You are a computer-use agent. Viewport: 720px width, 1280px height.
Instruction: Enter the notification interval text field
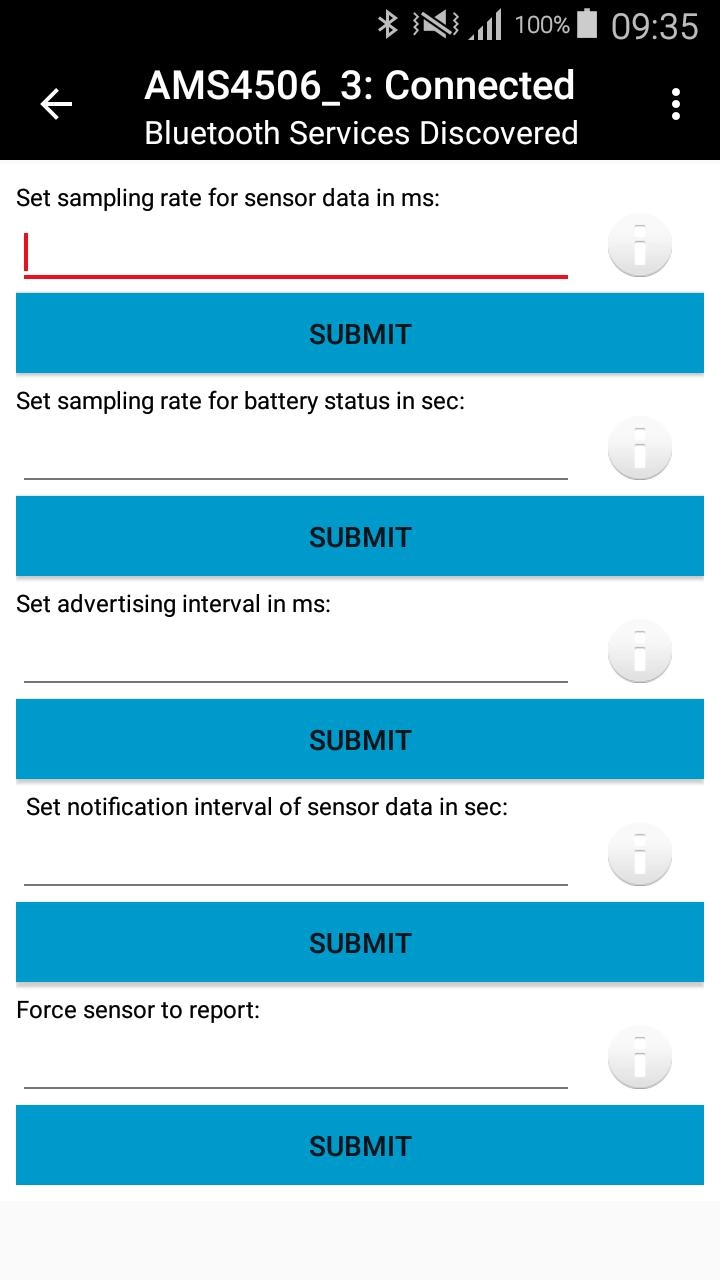(x=296, y=862)
